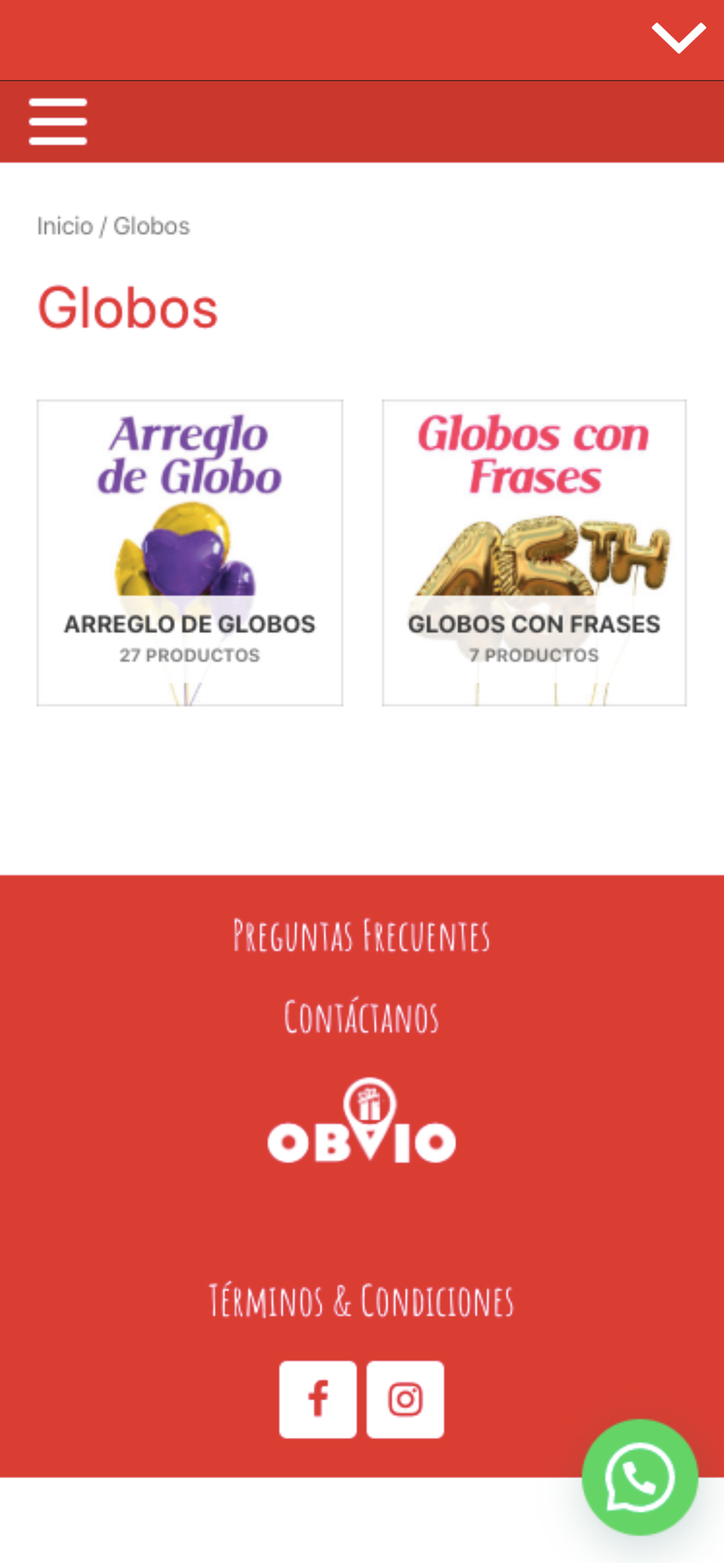This screenshot has height=1568, width=724.
Task: Open the hamburger menu
Action: (58, 122)
